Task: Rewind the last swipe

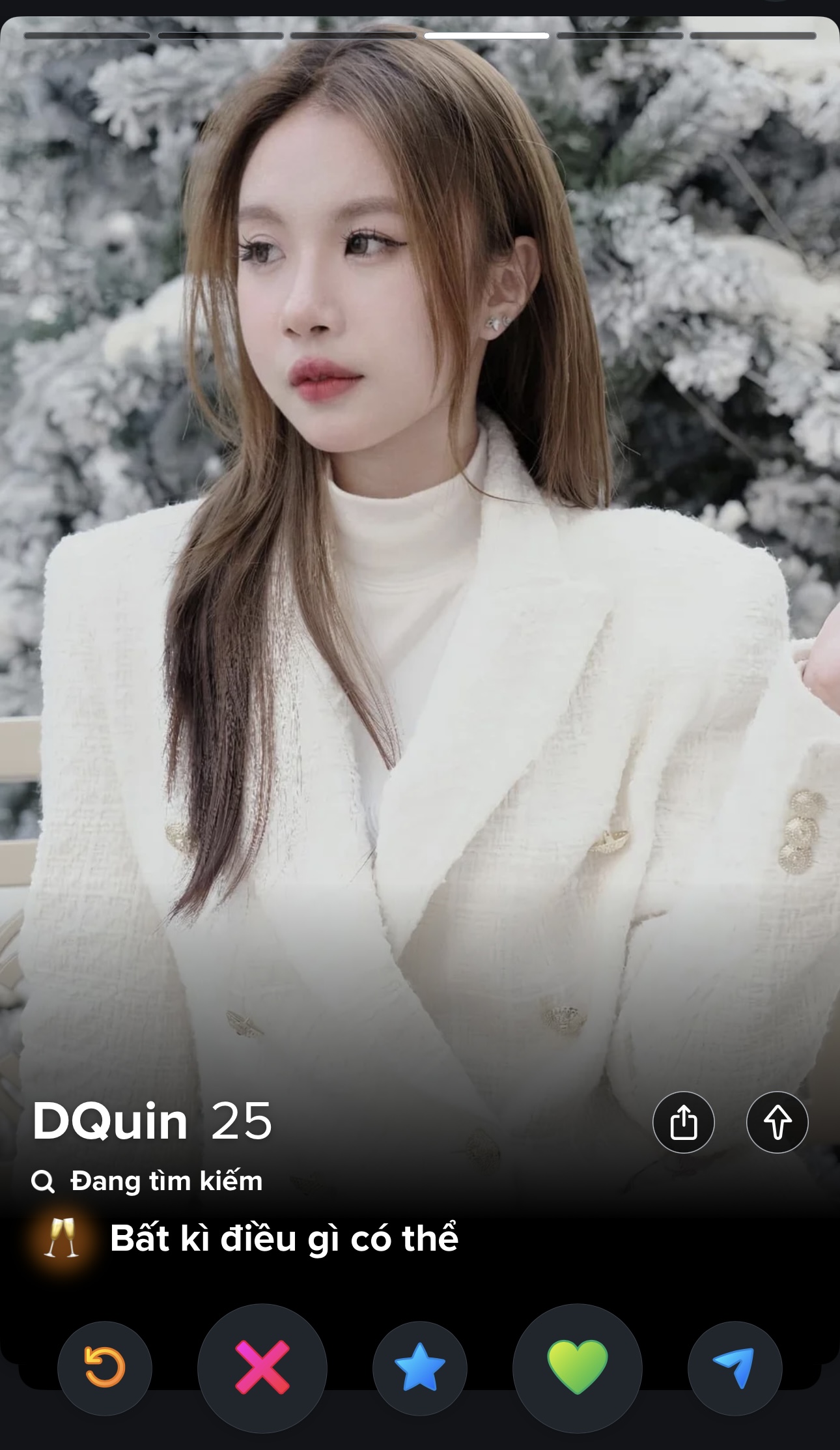Action: tap(104, 1367)
